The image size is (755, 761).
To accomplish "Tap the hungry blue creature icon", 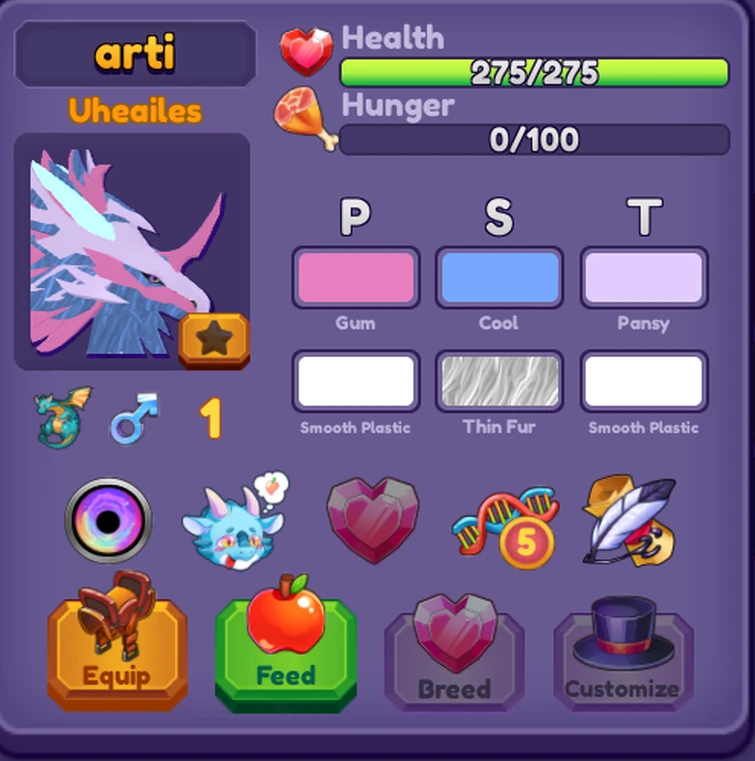I will (233, 521).
